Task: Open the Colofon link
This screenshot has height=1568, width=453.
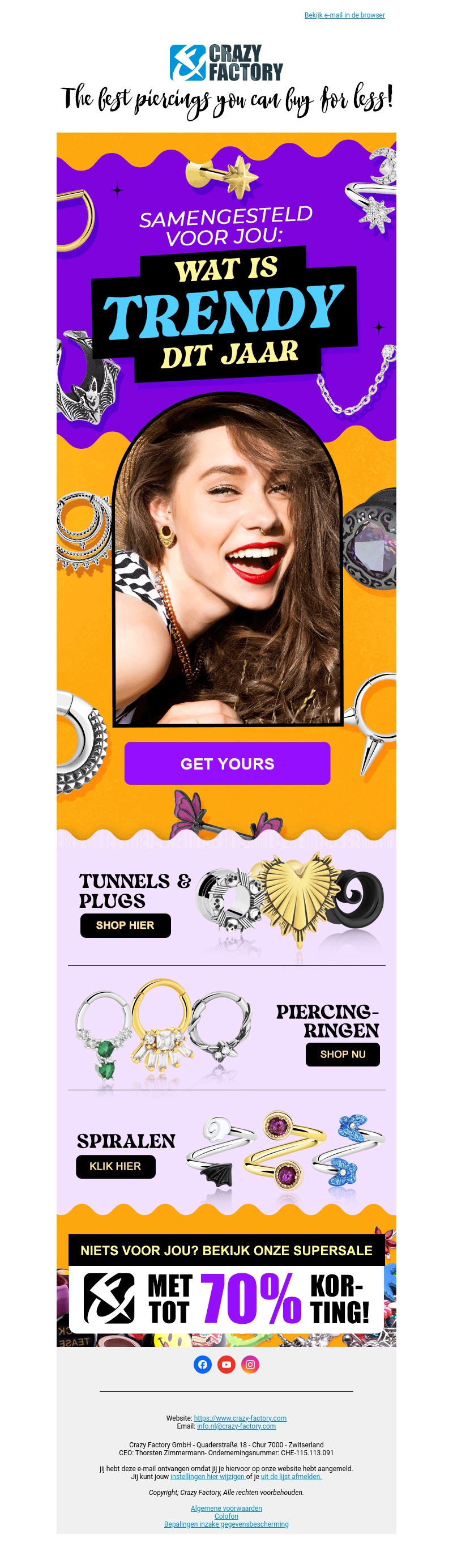Action: [x=226, y=1516]
